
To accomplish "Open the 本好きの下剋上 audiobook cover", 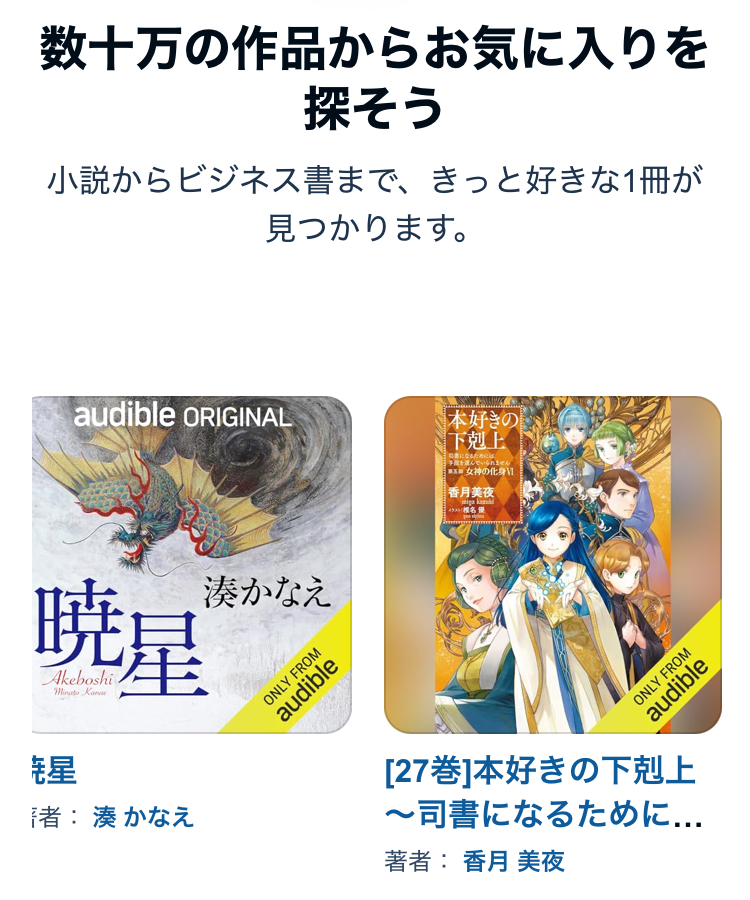I will [x=553, y=565].
